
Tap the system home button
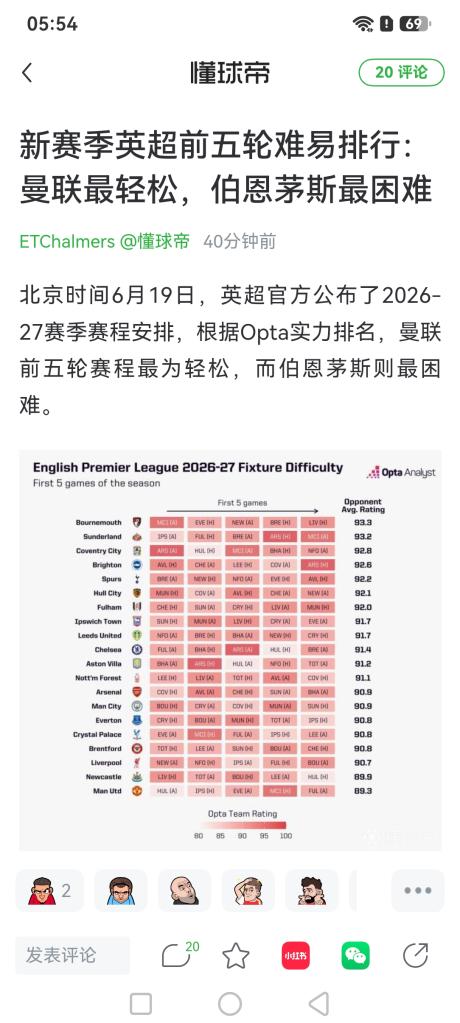tap(230, 1003)
